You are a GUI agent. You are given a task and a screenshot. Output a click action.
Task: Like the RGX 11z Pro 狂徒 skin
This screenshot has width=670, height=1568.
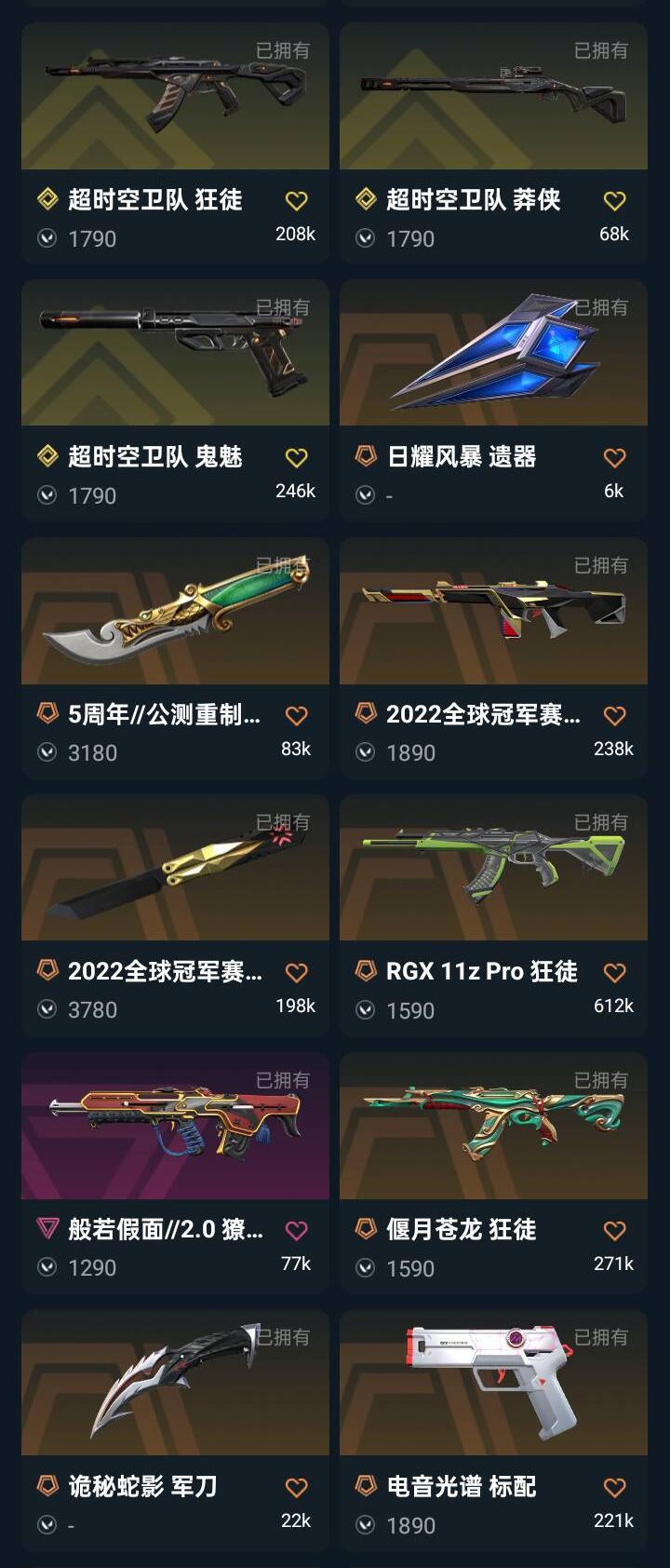[614, 972]
